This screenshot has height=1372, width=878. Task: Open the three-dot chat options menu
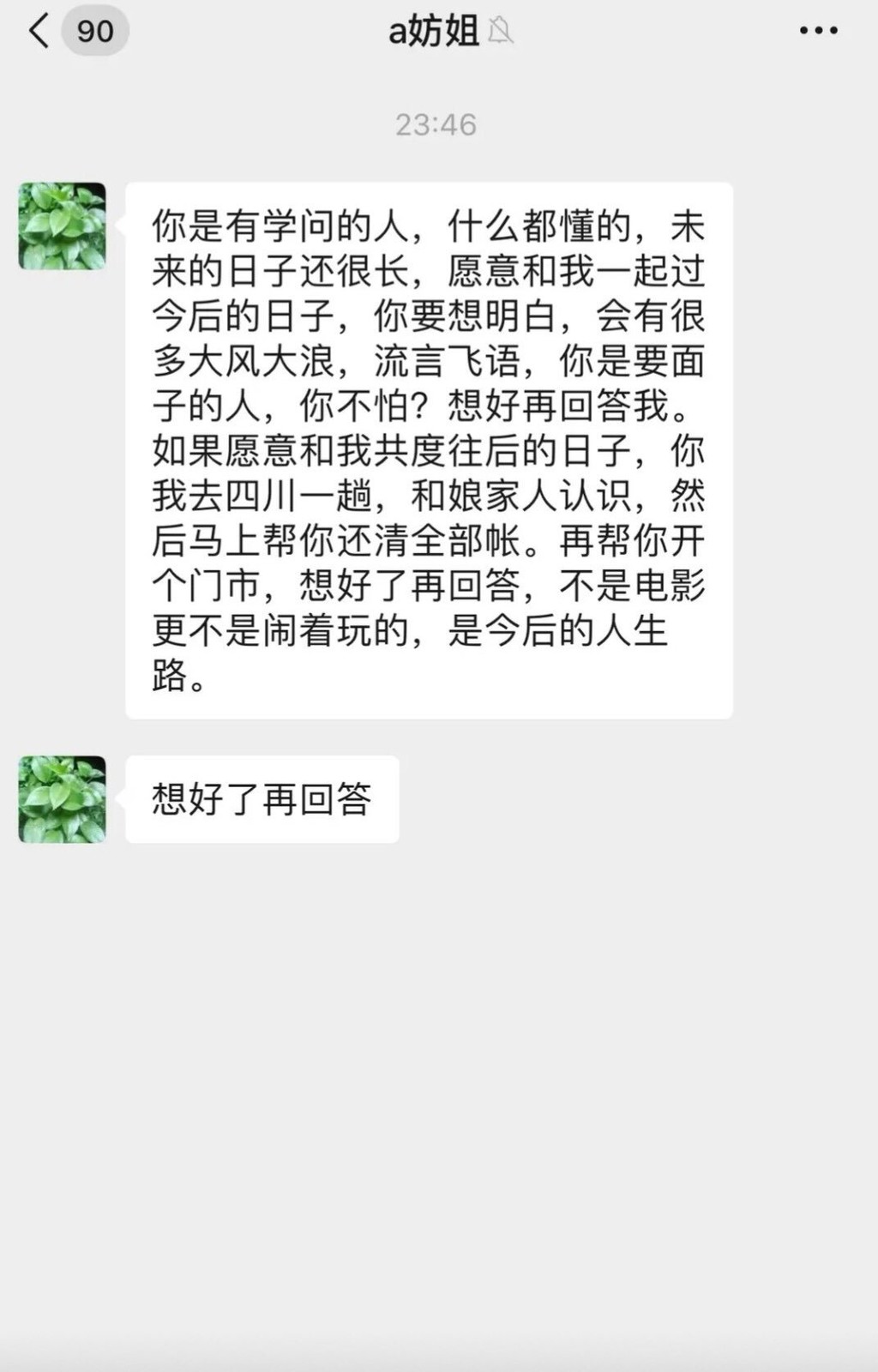(818, 31)
